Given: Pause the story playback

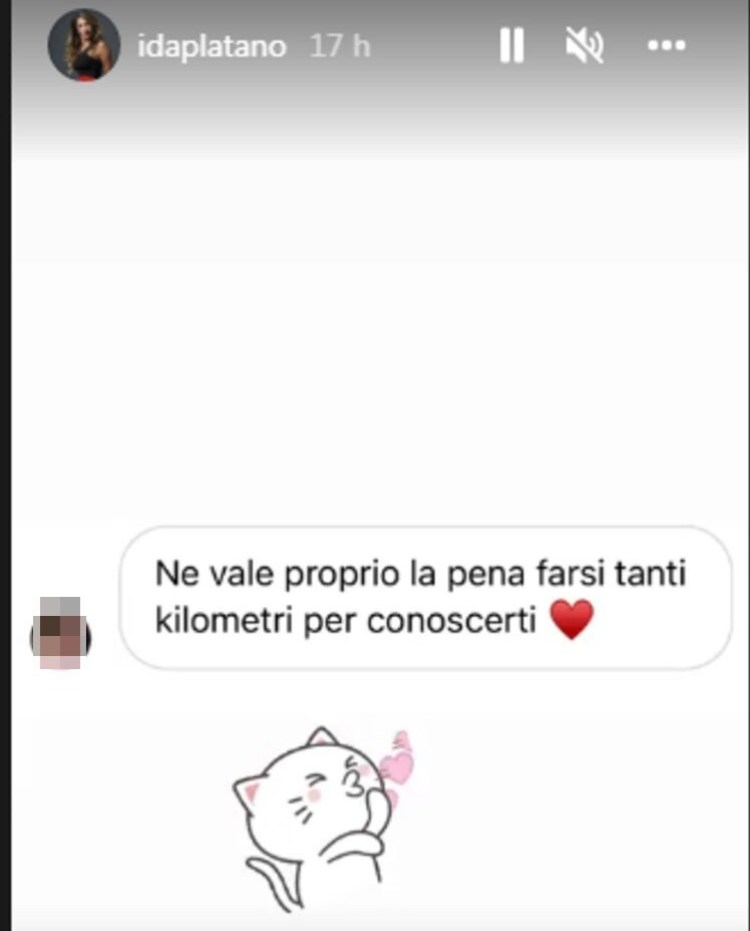Looking at the screenshot, I should pos(511,46).
